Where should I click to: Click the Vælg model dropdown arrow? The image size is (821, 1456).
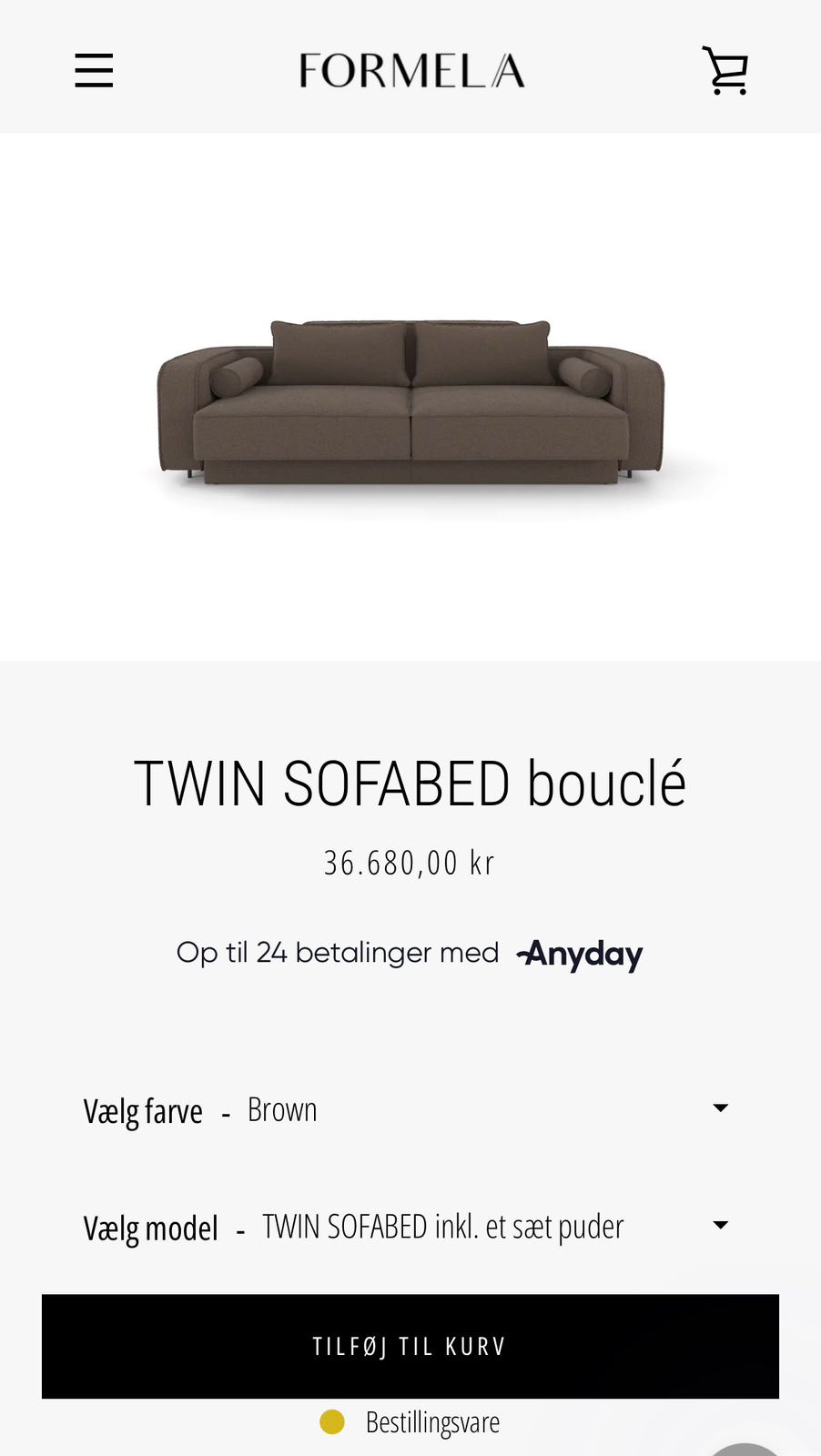(720, 1225)
